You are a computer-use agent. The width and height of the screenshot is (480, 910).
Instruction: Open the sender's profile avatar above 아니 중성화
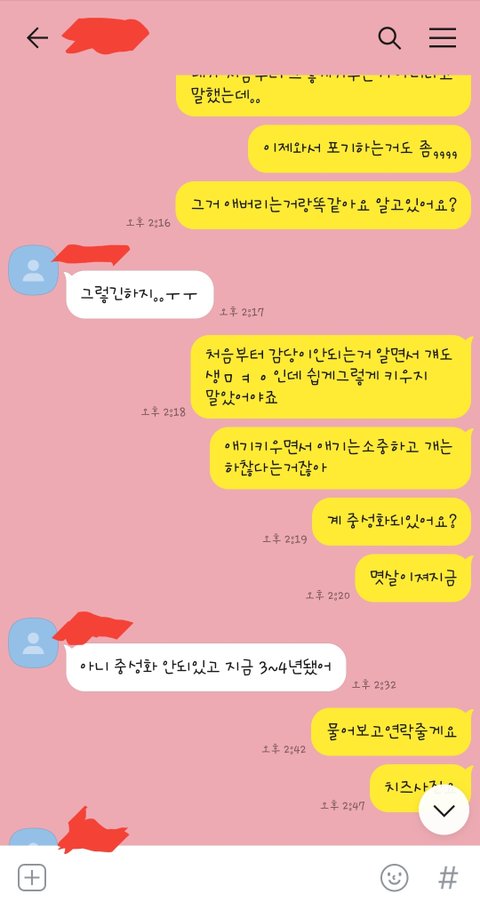point(33,642)
